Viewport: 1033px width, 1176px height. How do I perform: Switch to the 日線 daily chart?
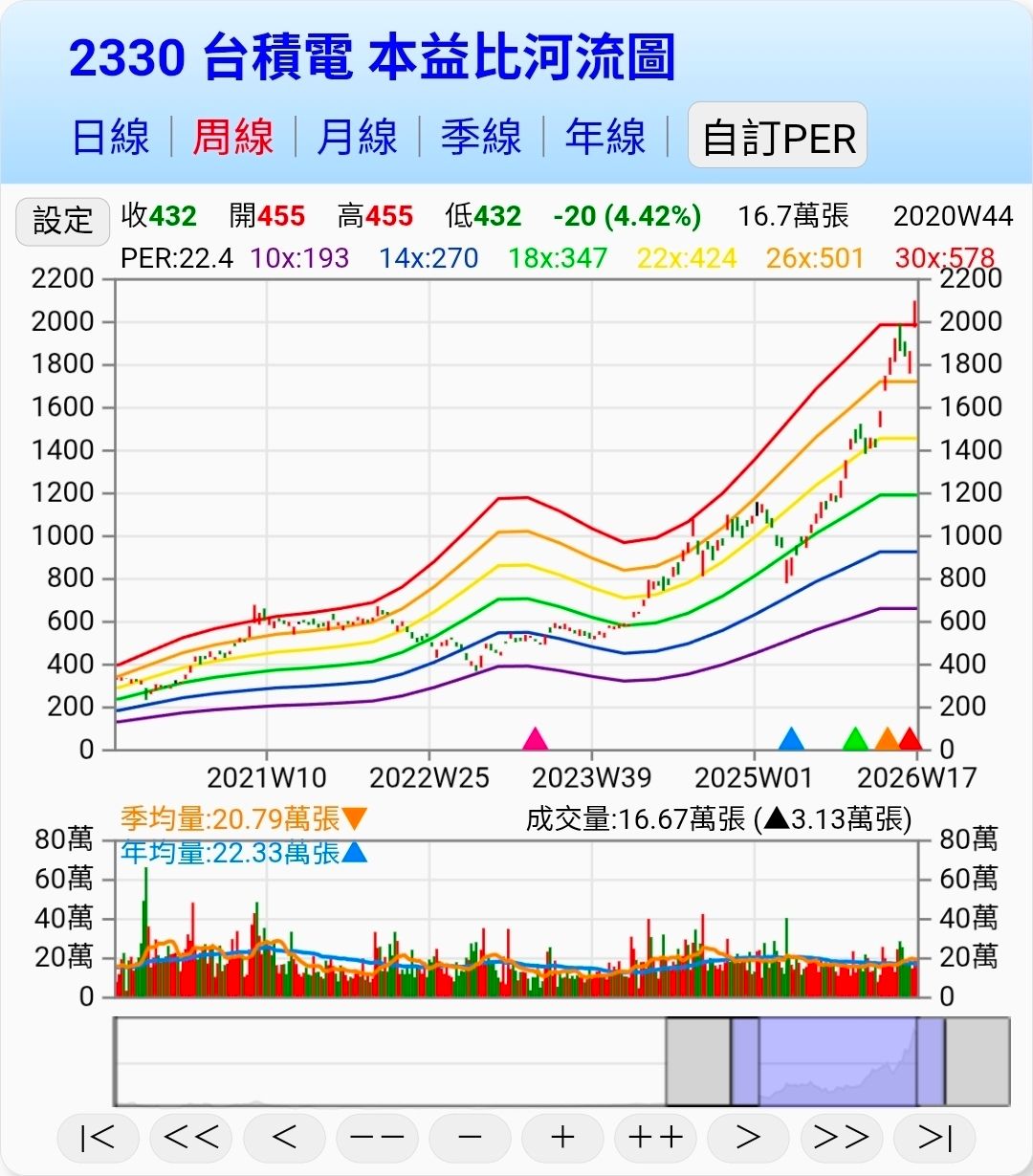click(x=110, y=137)
